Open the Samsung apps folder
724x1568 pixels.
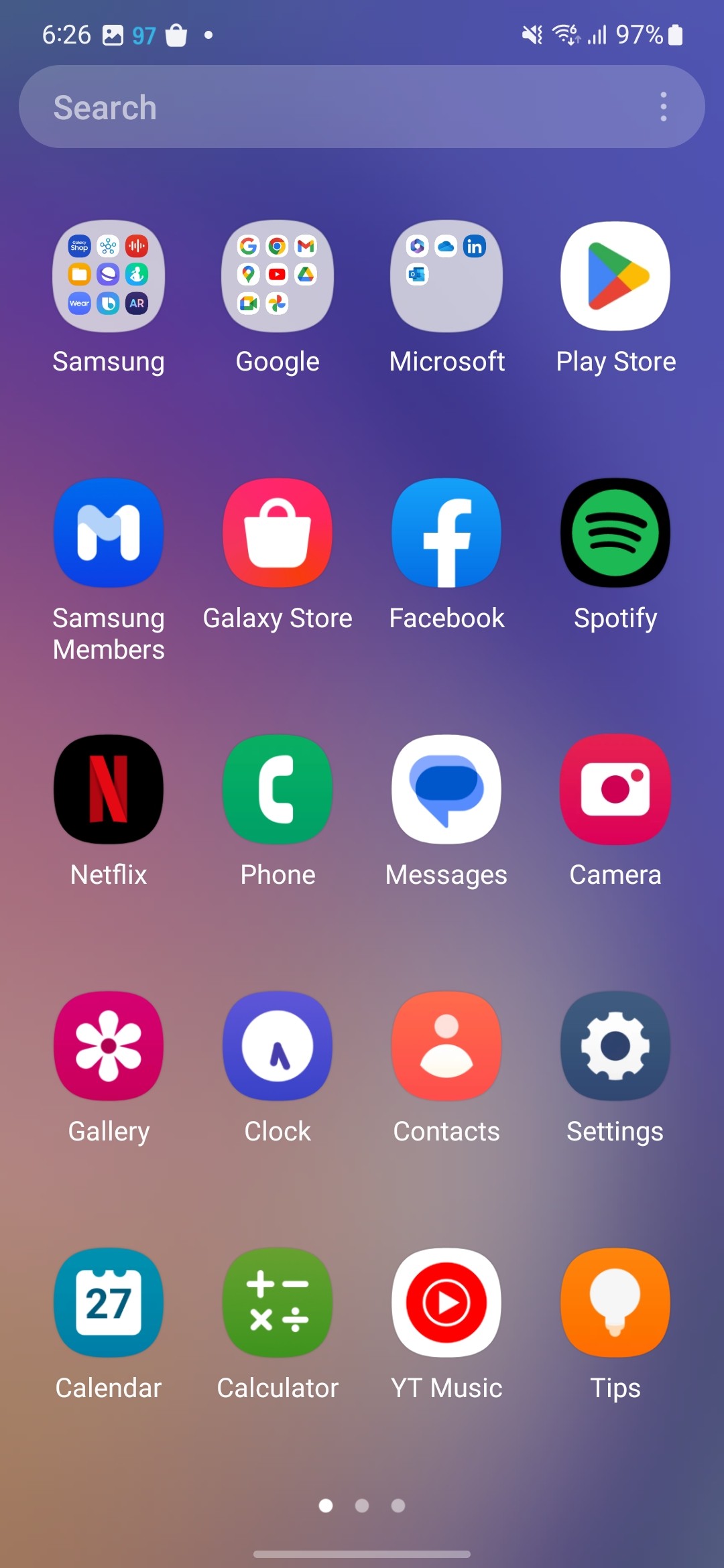pyautogui.click(x=109, y=276)
